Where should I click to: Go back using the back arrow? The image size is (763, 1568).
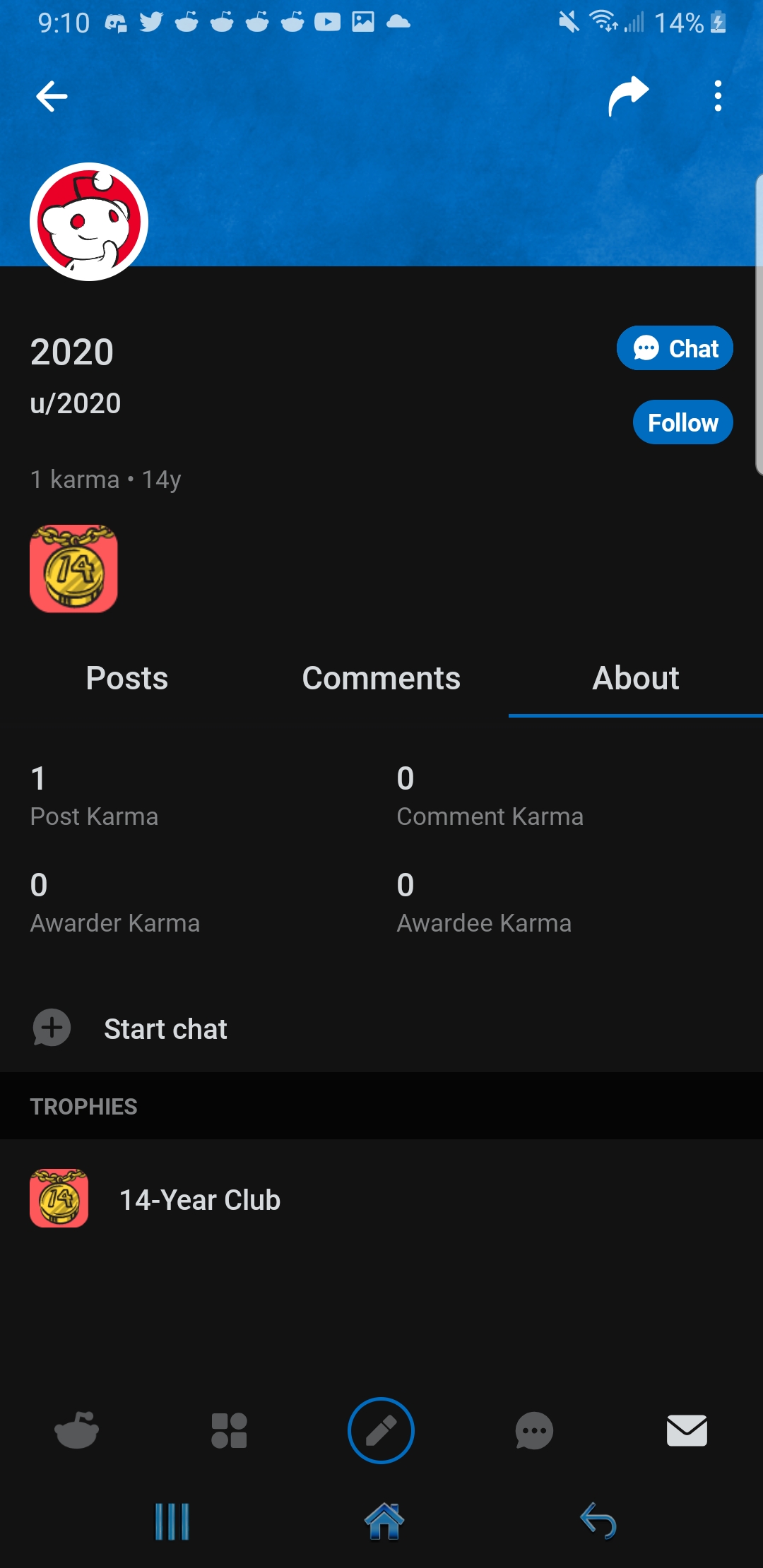coord(52,97)
